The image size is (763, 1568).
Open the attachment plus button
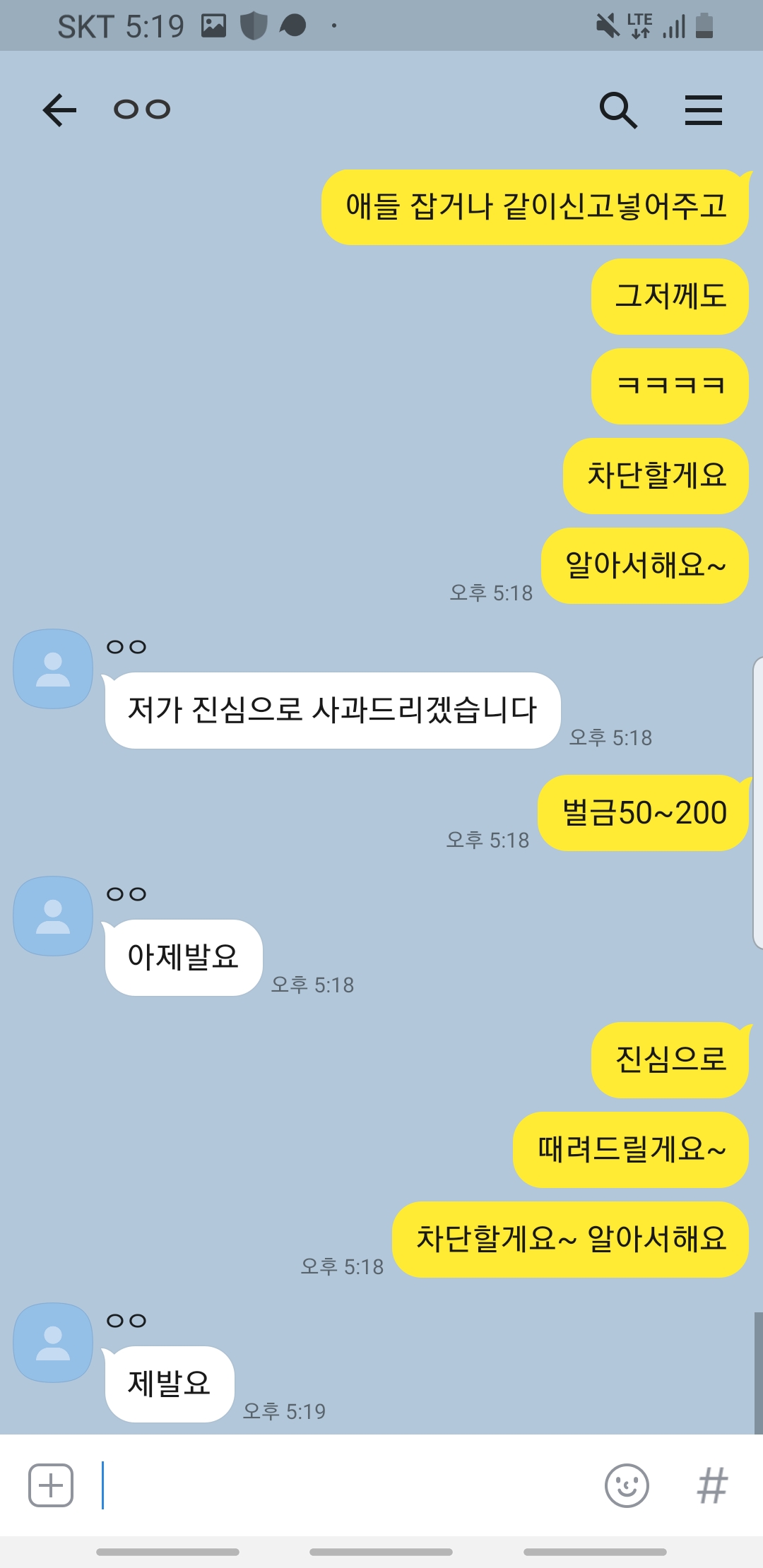[x=51, y=1485]
